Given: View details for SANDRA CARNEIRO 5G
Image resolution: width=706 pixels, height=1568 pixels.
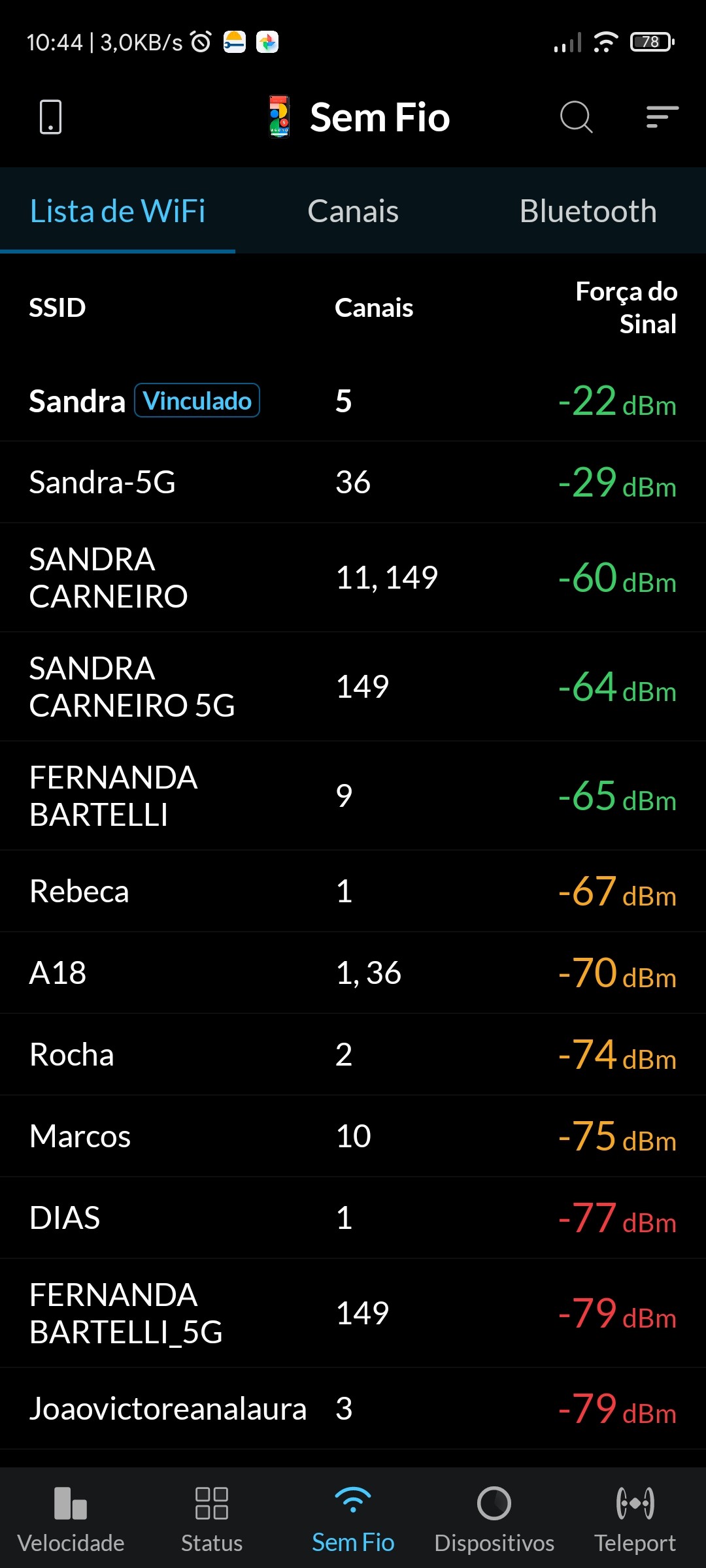Looking at the screenshot, I should pyautogui.click(x=353, y=687).
